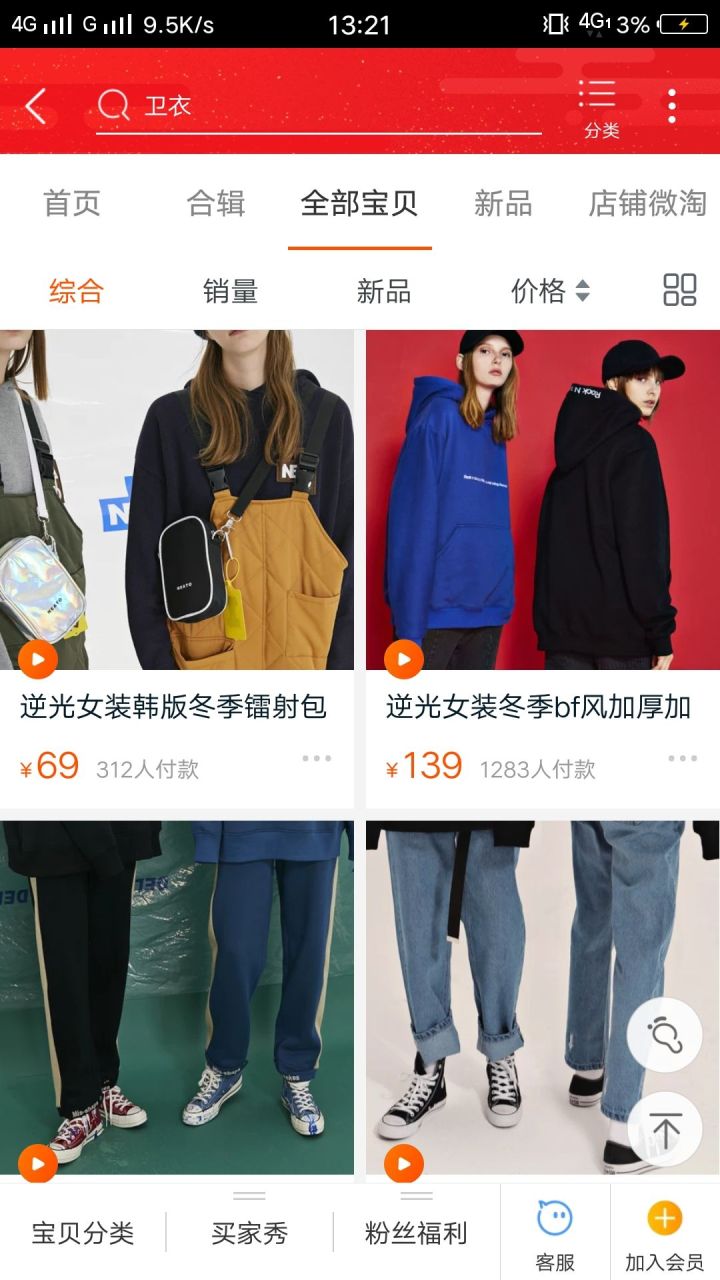Open the three-dot overflow menu

coord(671,106)
